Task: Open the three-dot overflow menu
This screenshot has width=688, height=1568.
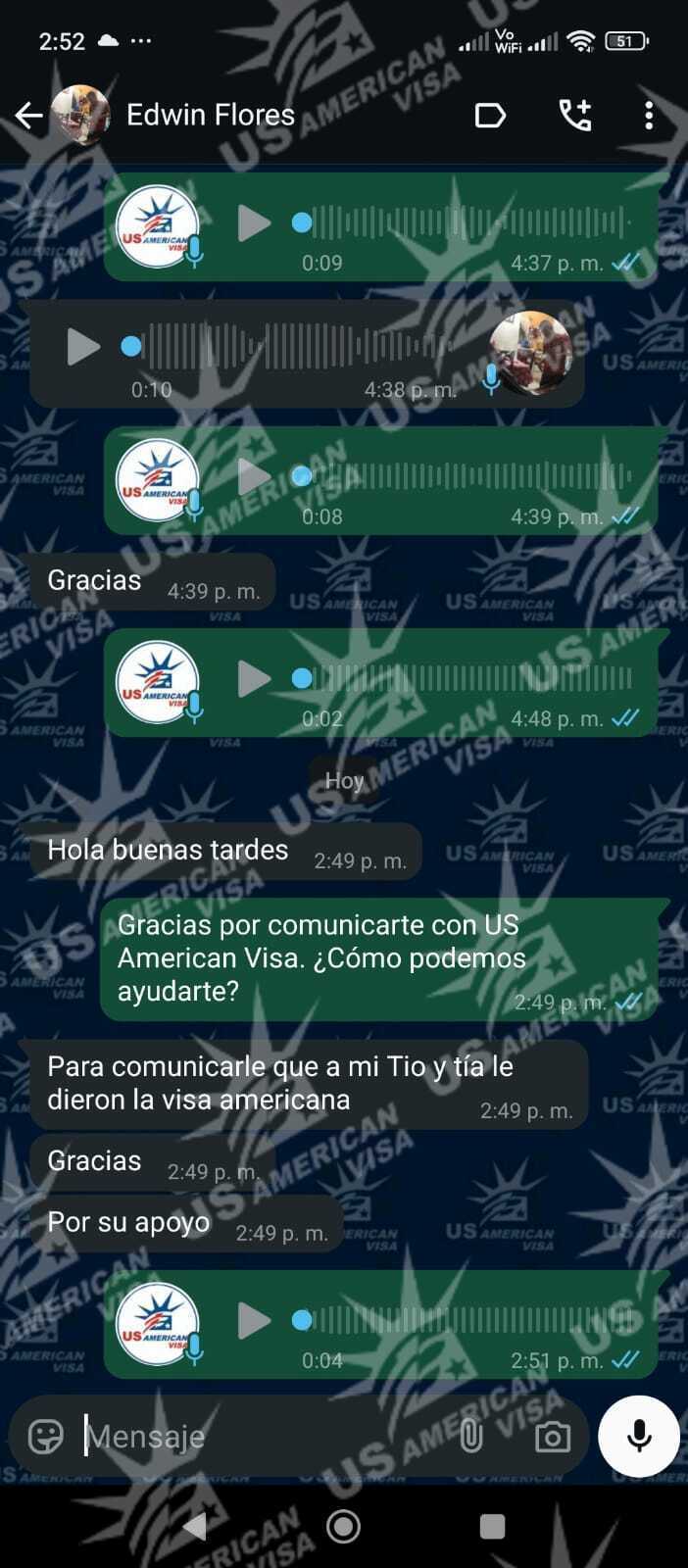Action: (x=648, y=116)
